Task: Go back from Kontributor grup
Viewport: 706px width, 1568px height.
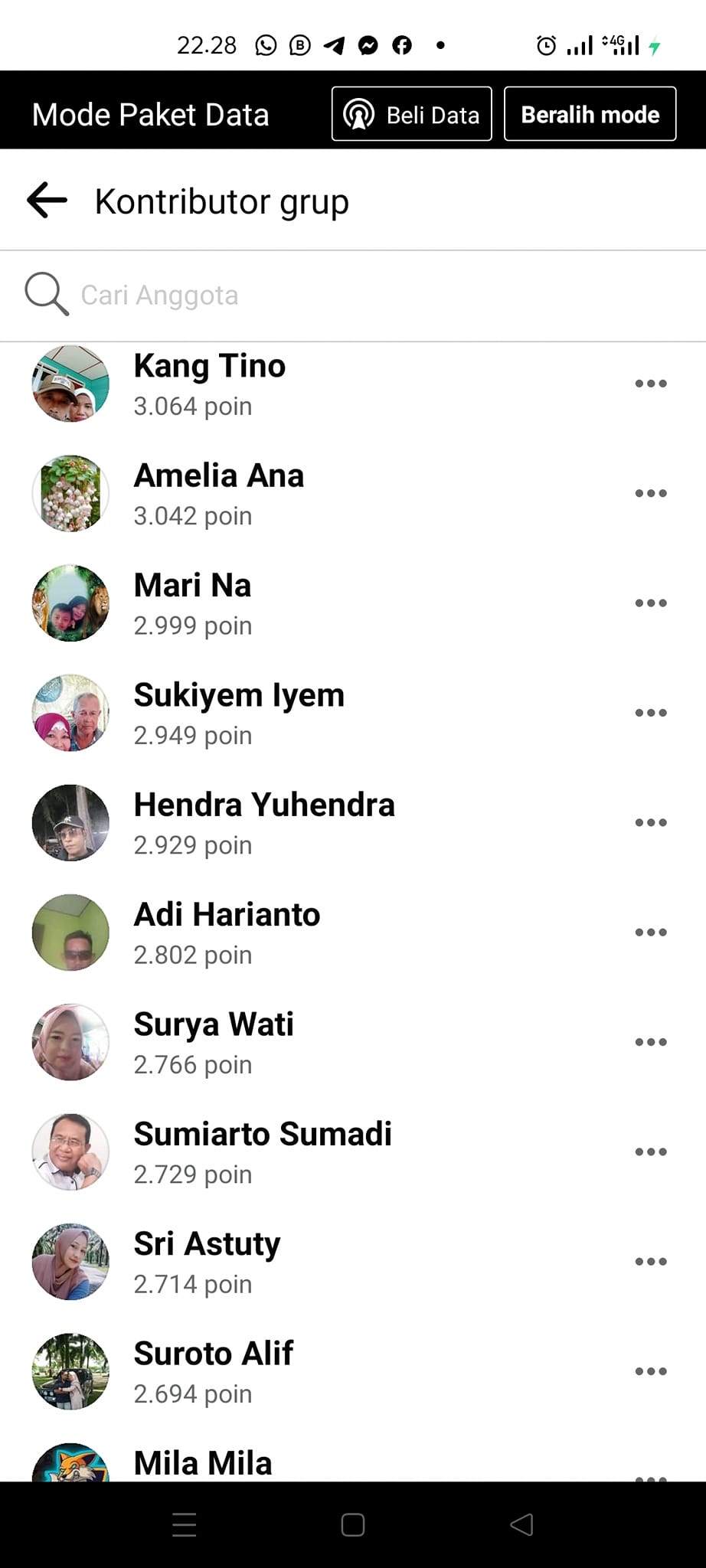Action: pos(47,201)
